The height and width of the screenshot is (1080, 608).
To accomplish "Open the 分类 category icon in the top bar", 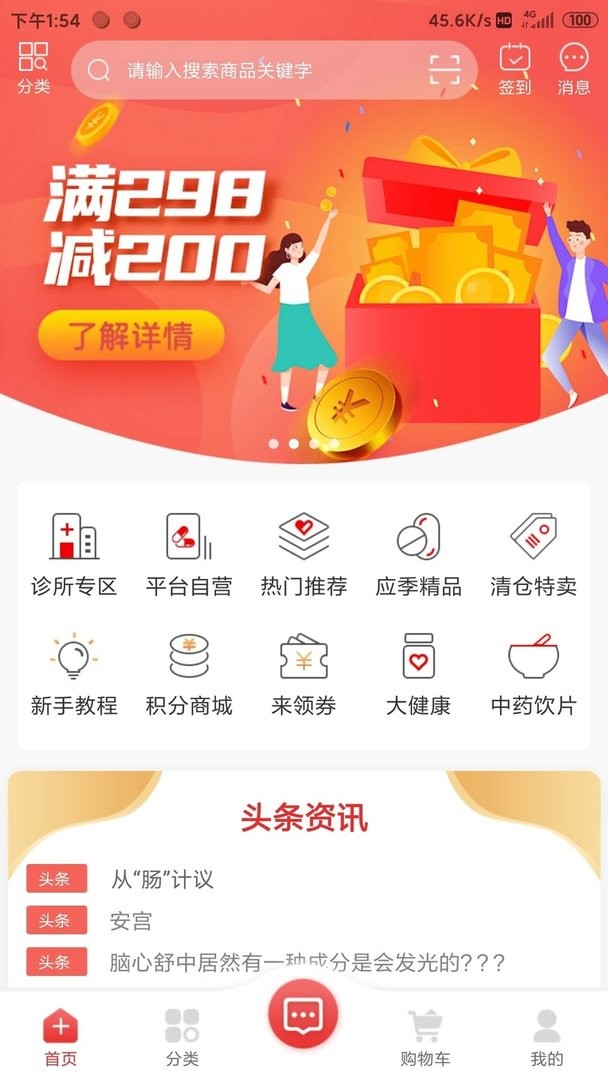I will [33, 68].
